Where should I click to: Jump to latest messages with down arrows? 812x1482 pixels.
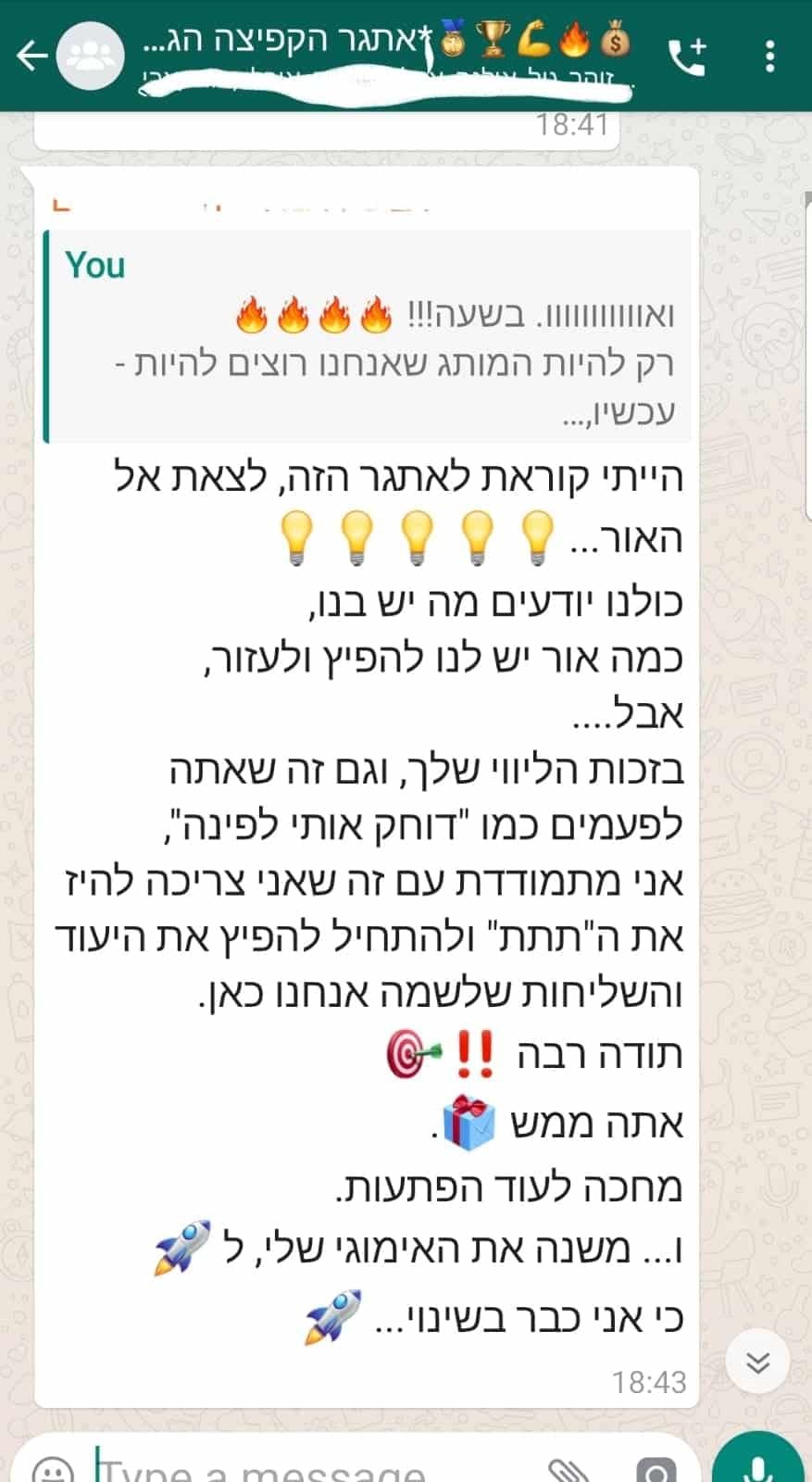point(757,1362)
